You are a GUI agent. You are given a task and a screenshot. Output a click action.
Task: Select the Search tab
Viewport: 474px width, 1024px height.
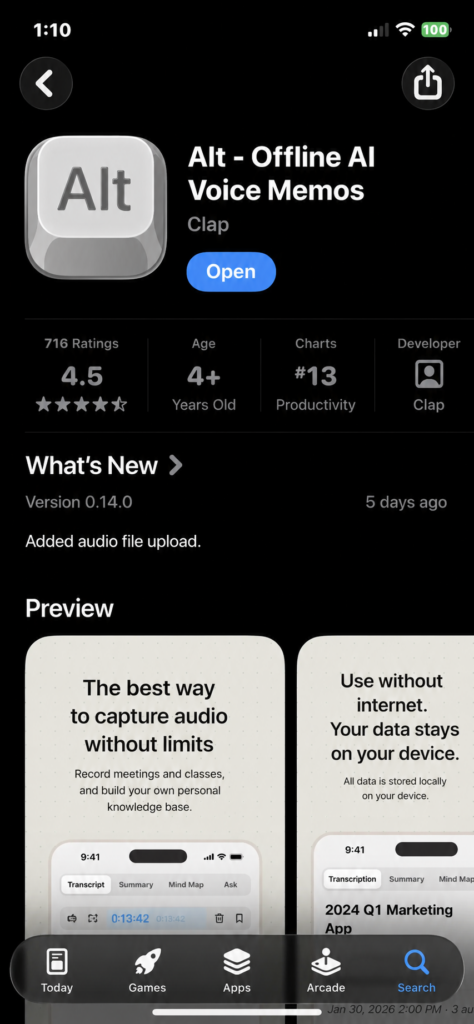pos(416,971)
